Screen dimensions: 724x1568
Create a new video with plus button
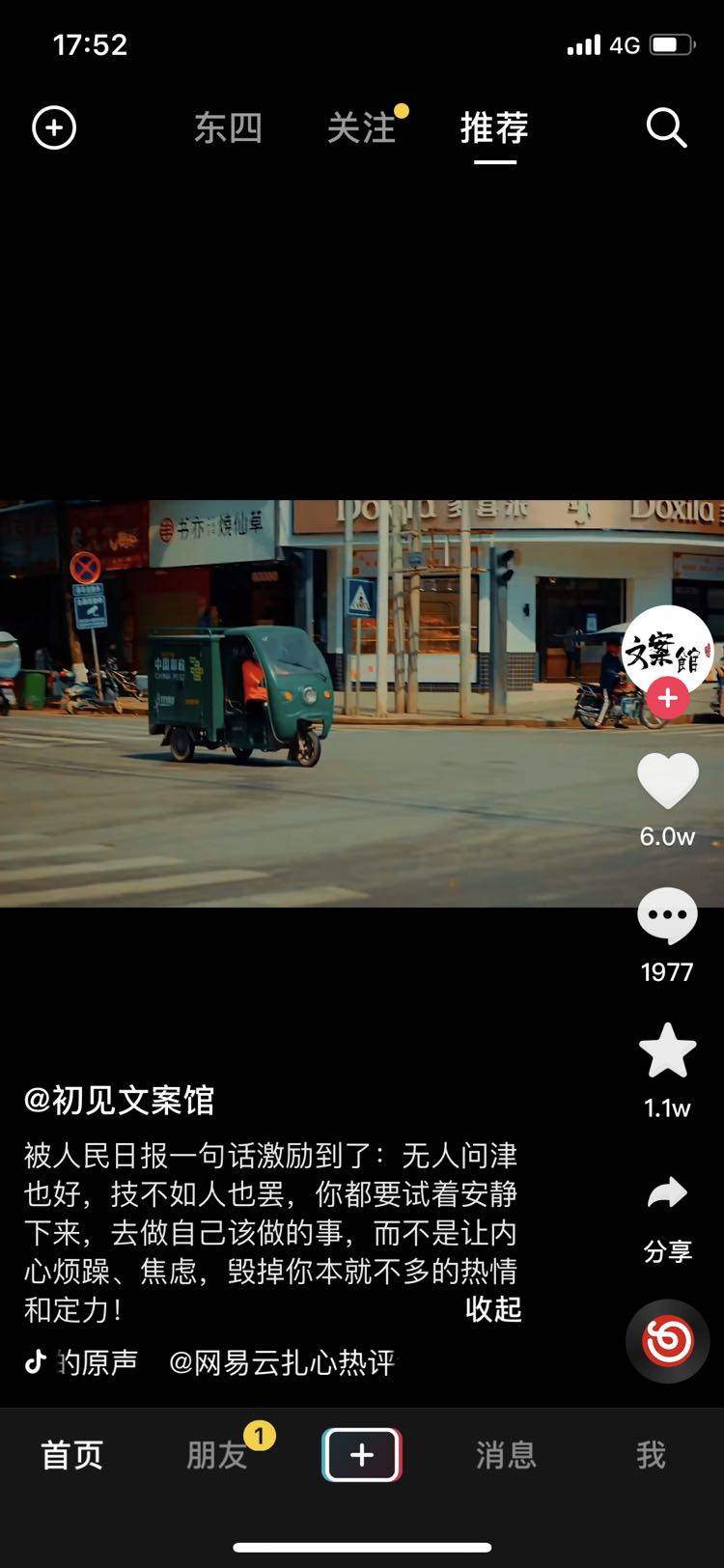pyautogui.click(x=362, y=1455)
